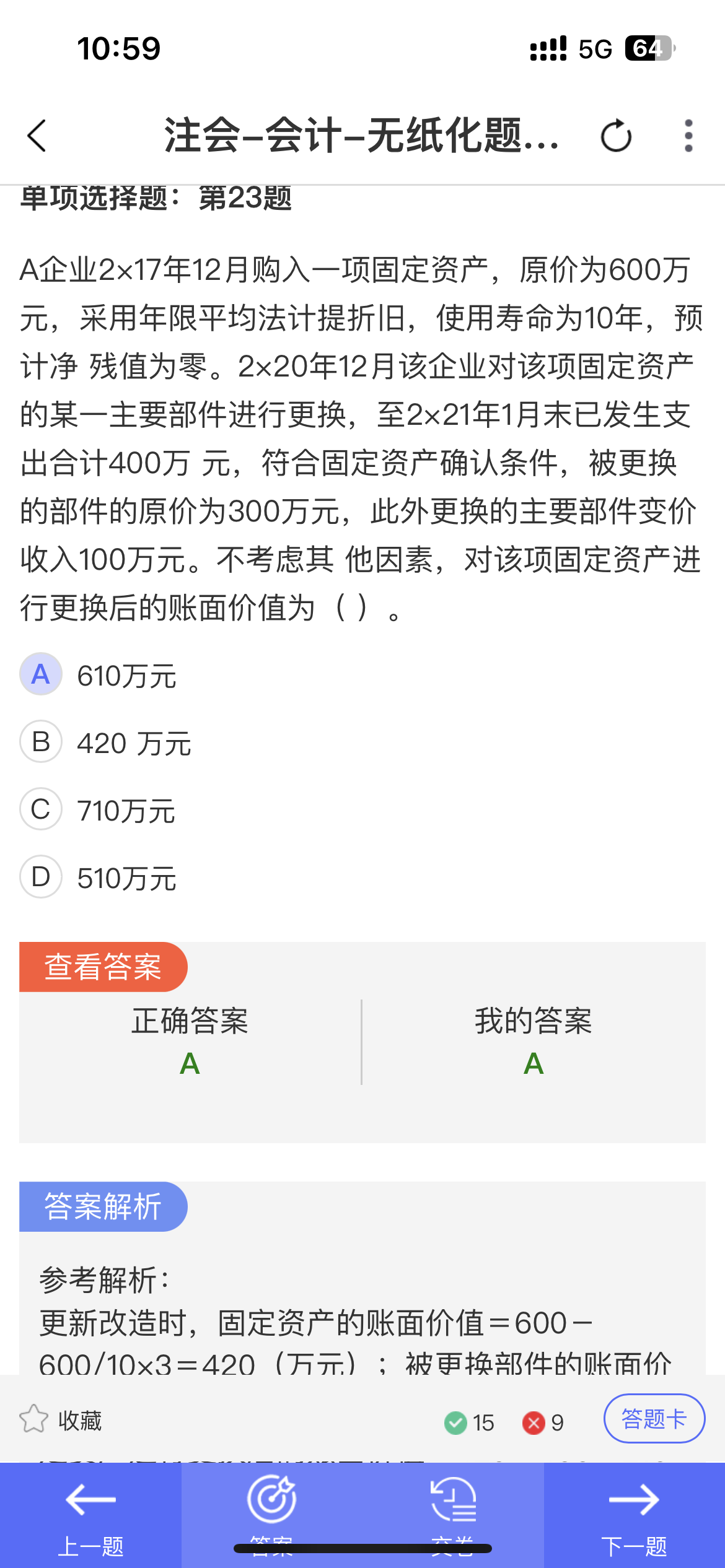Open the three-dot overflow menu
The height and width of the screenshot is (1568, 725).
click(688, 136)
